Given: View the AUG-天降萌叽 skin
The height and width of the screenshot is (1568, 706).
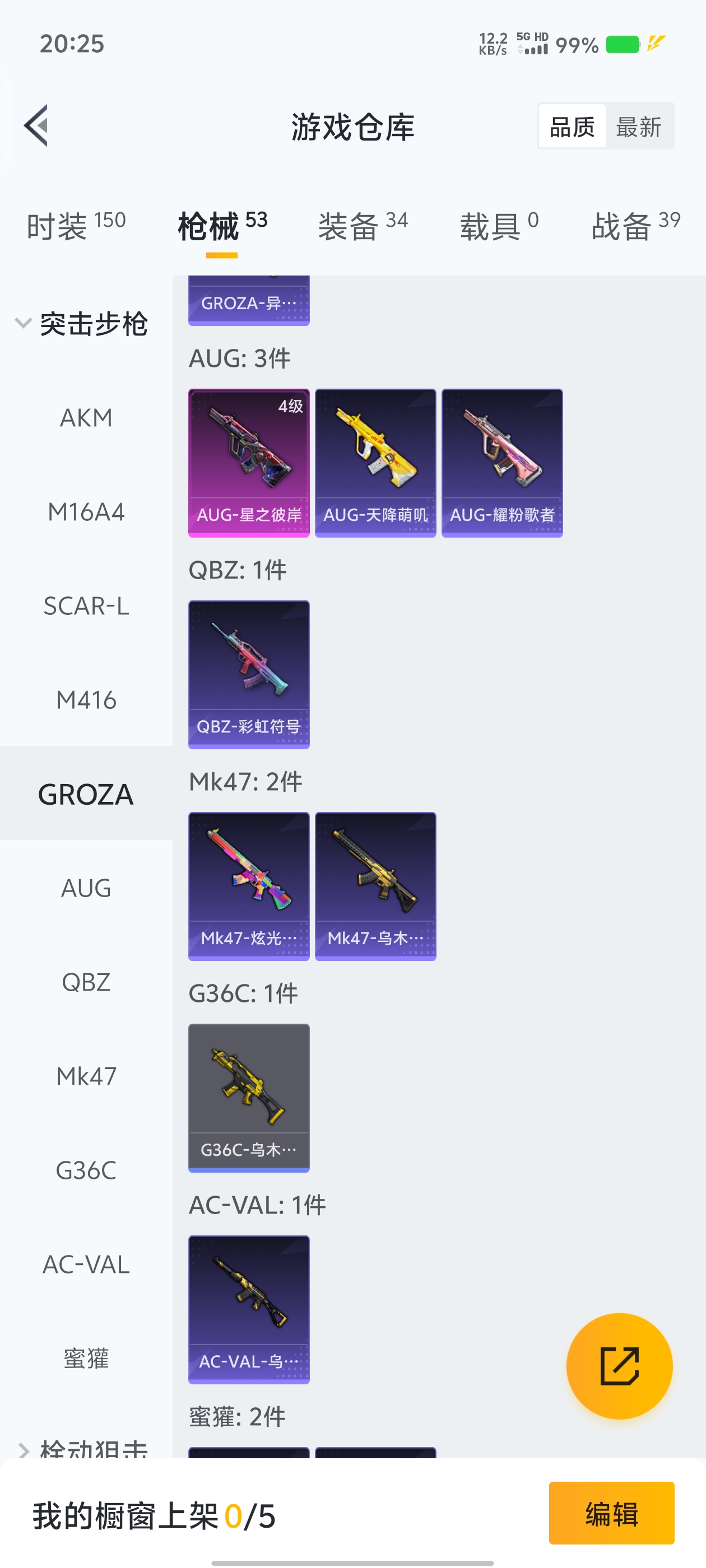Looking at the screenshot, I should tap(375, 463).
